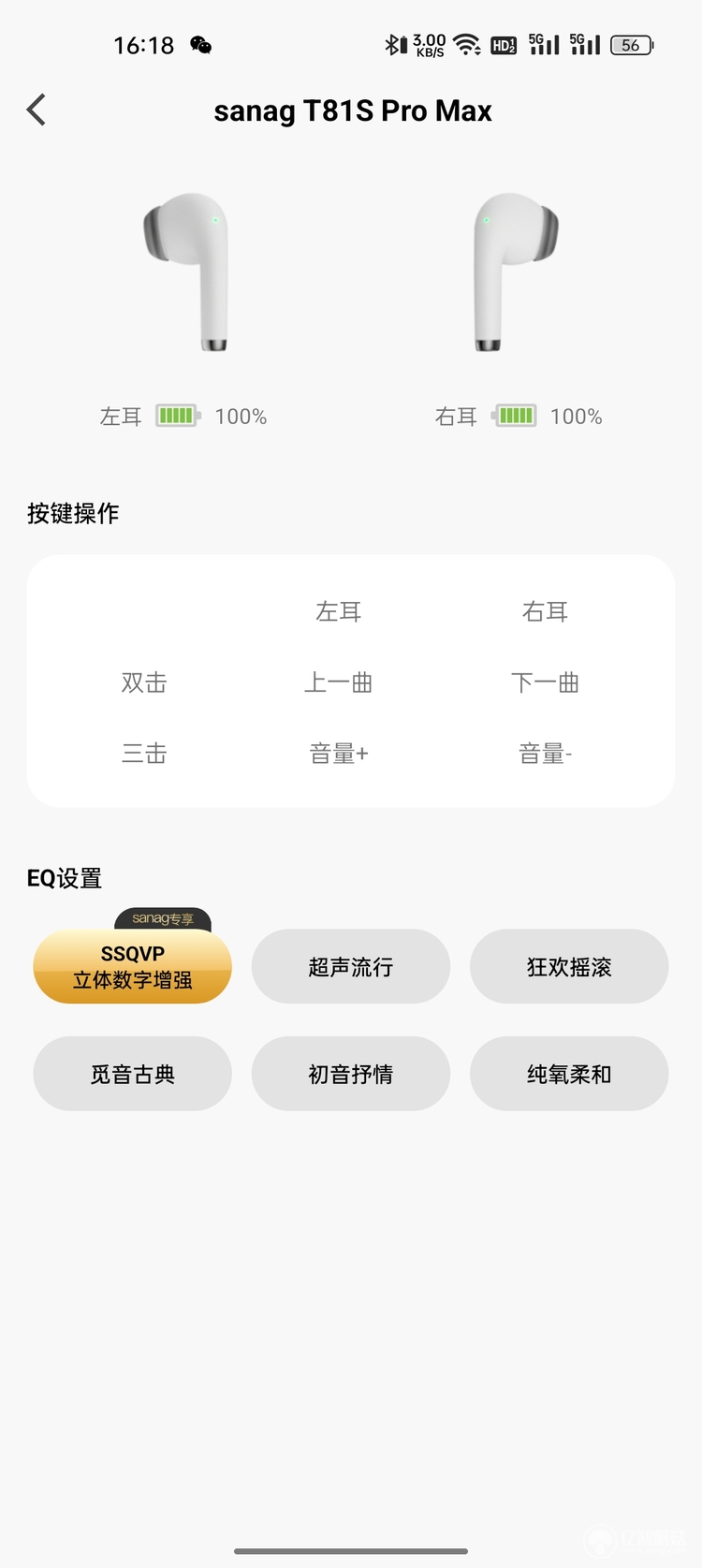Apply the 觅音古典 EQ preset
The image size is (702, 1568).
[x=132, y=1074]
